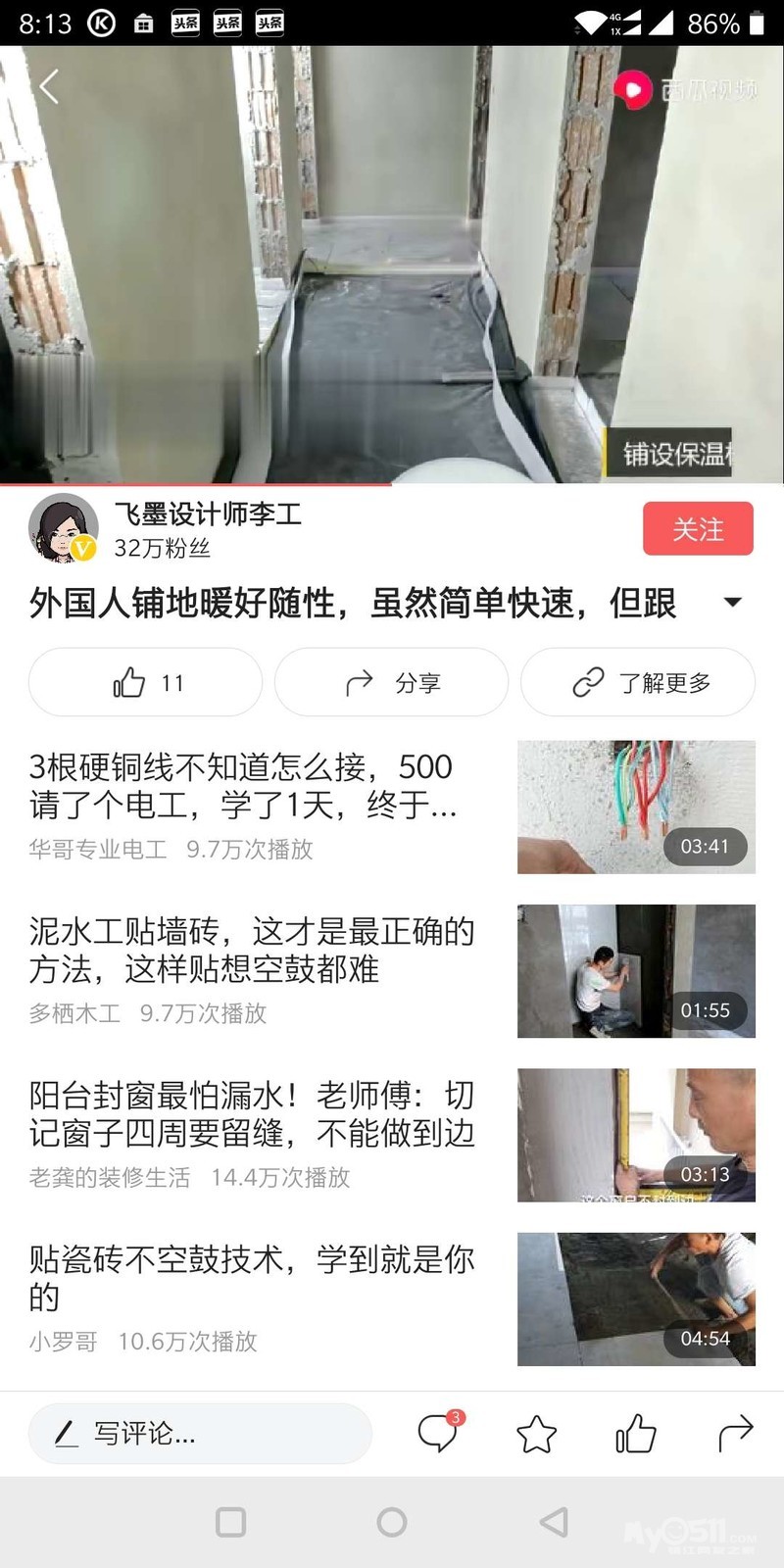Open the 了解更多 link button
The width and height of the screenshot is (784, 1568).
[x=638, y=682]
